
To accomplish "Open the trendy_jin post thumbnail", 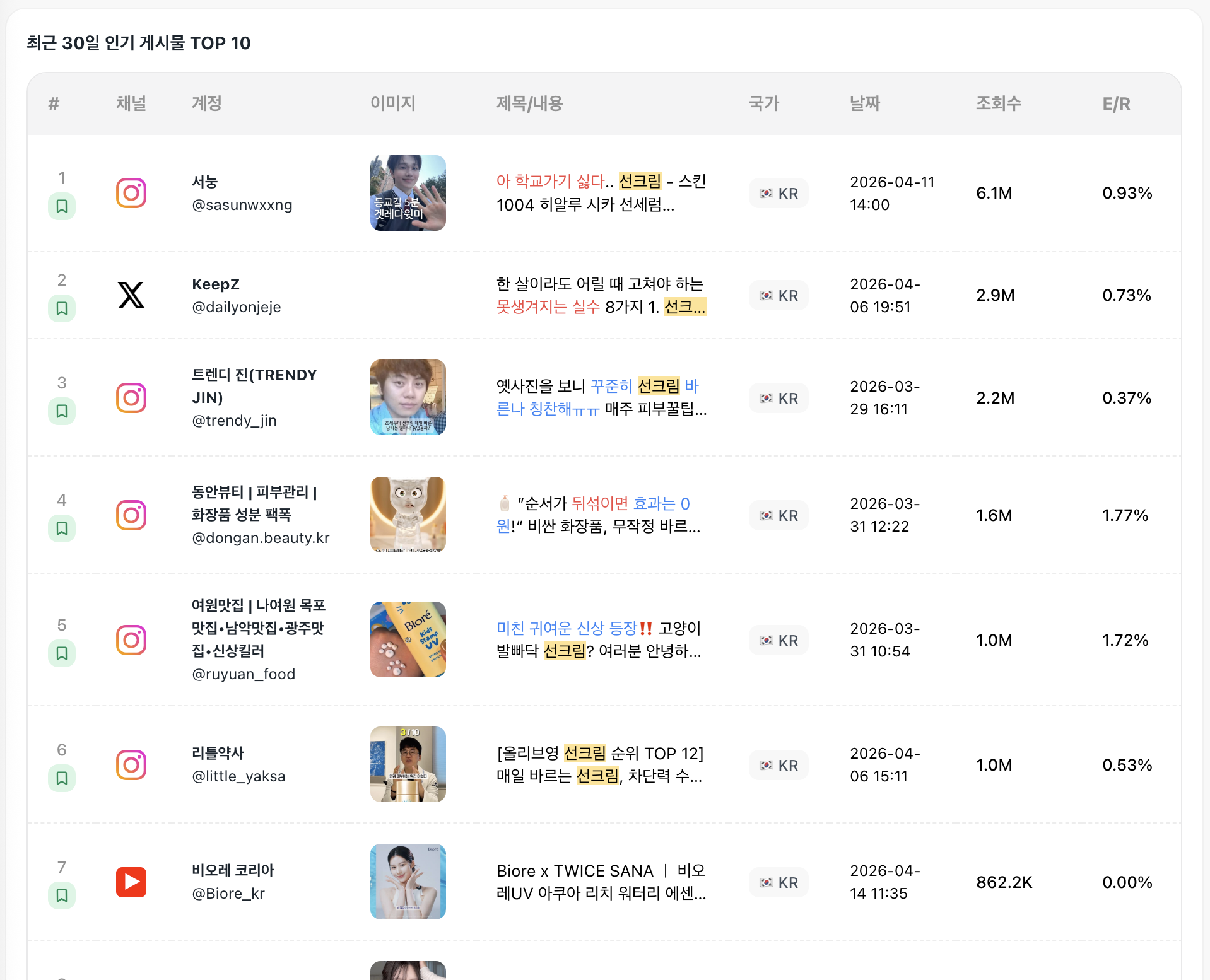I will point(408,397).
